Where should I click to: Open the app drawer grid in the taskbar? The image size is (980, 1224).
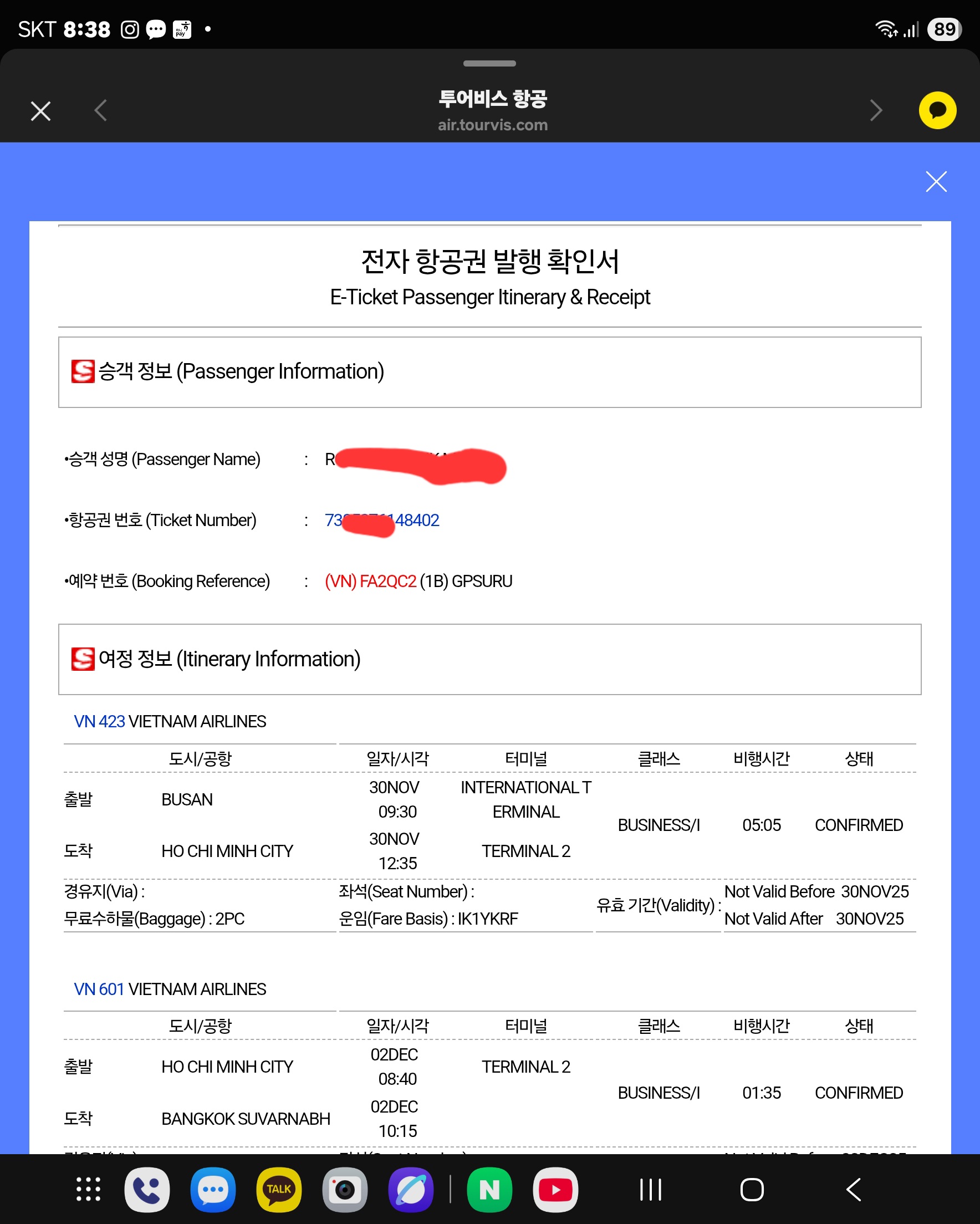click(x=89, y=1190)
